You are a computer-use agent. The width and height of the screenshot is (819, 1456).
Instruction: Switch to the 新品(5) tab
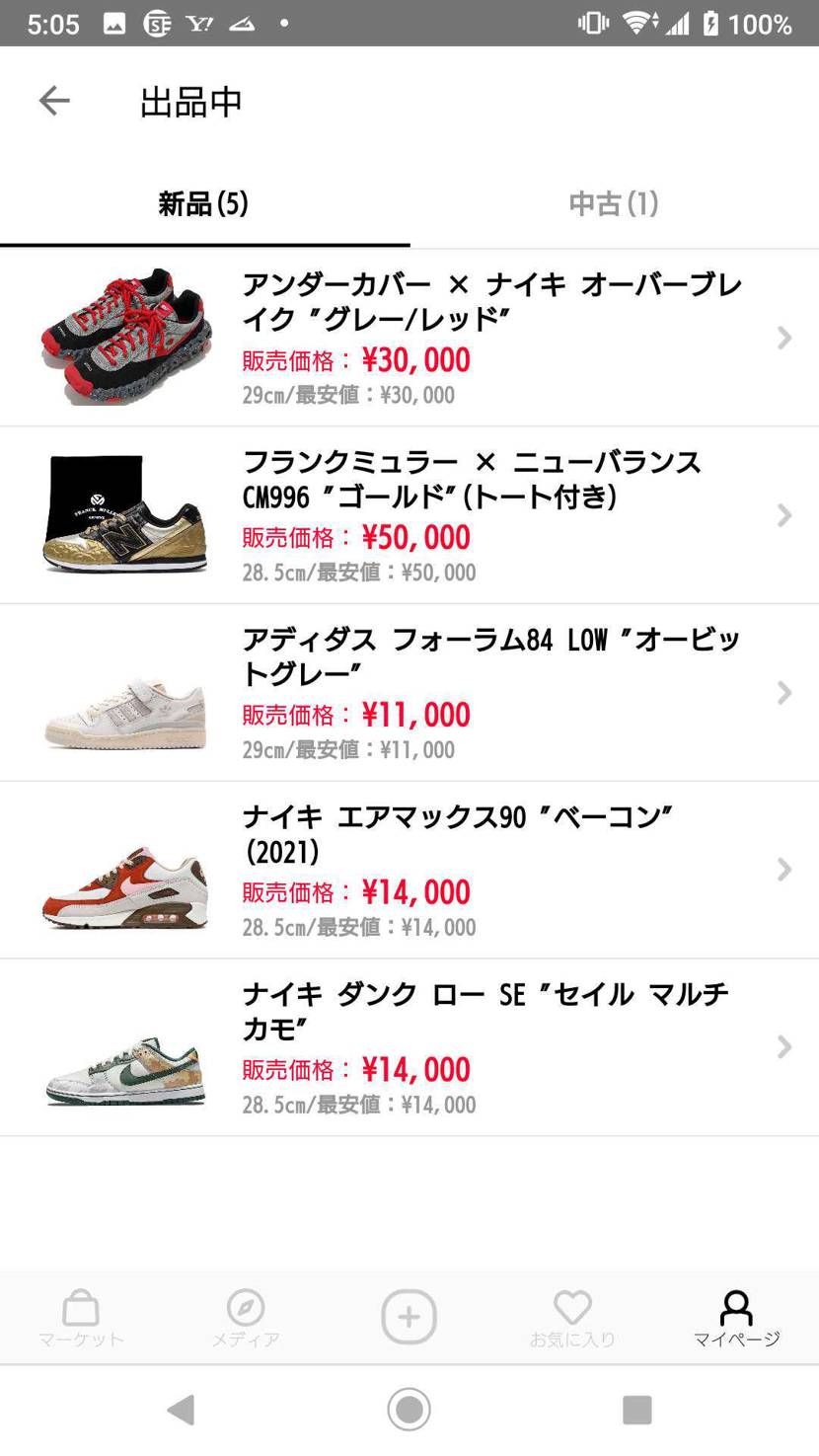click(203, 204)
